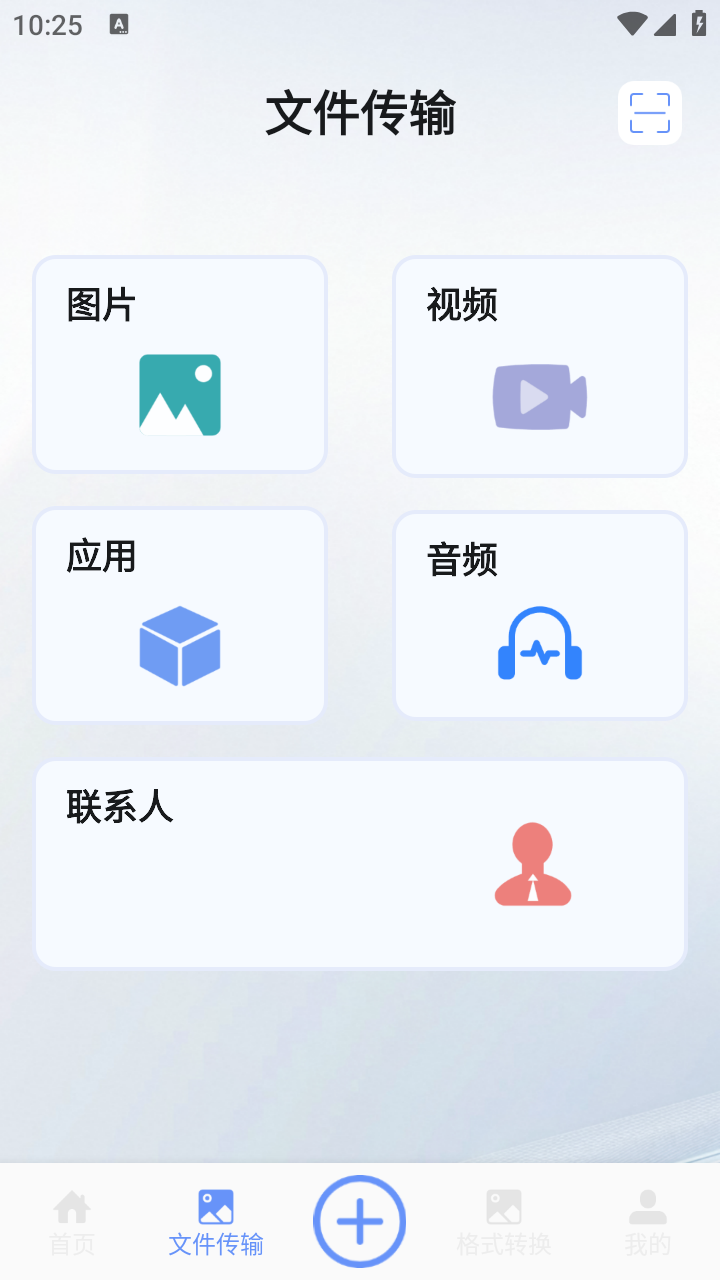
Task: Open the 图片 transfer card
Action: click(179, 363)
